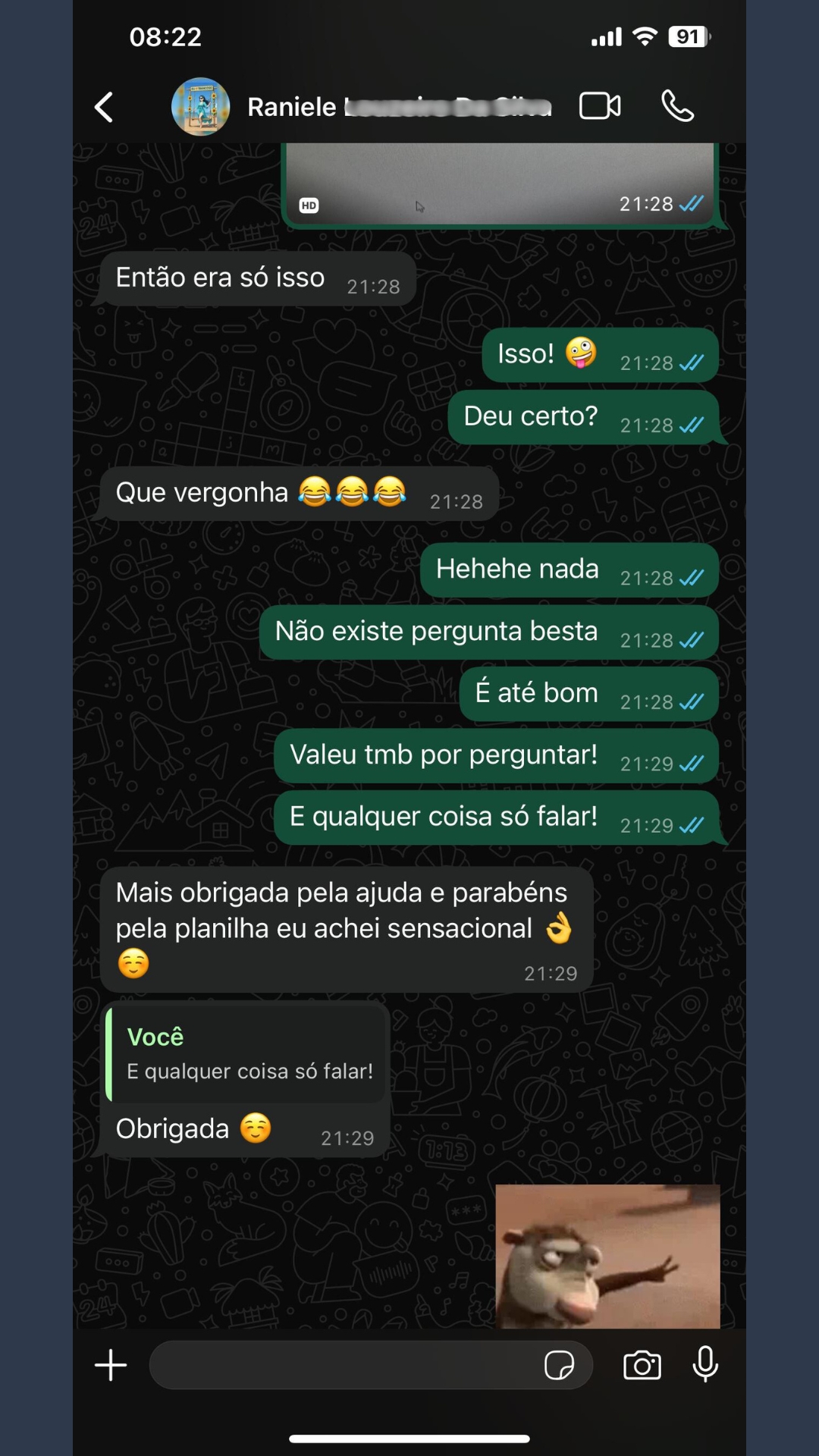Tap the 'Que vergonha' message with laughing emojis
819x1456 pixels.
click(300, 492)
